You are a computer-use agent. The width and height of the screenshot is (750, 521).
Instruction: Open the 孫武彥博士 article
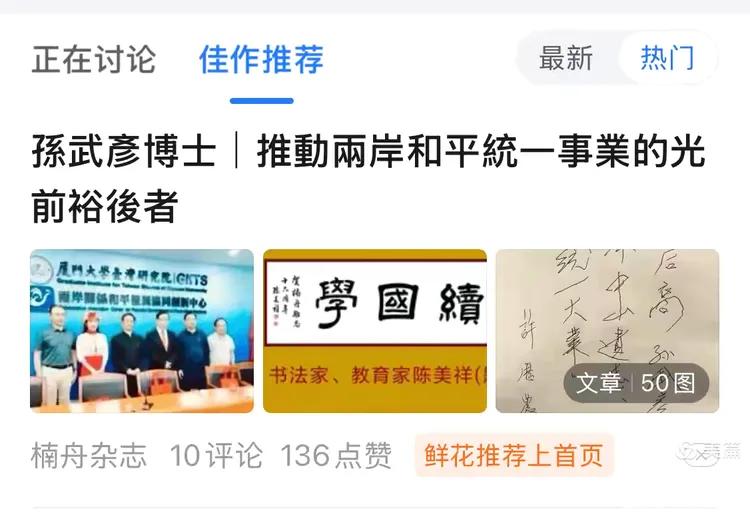[368, 179]
